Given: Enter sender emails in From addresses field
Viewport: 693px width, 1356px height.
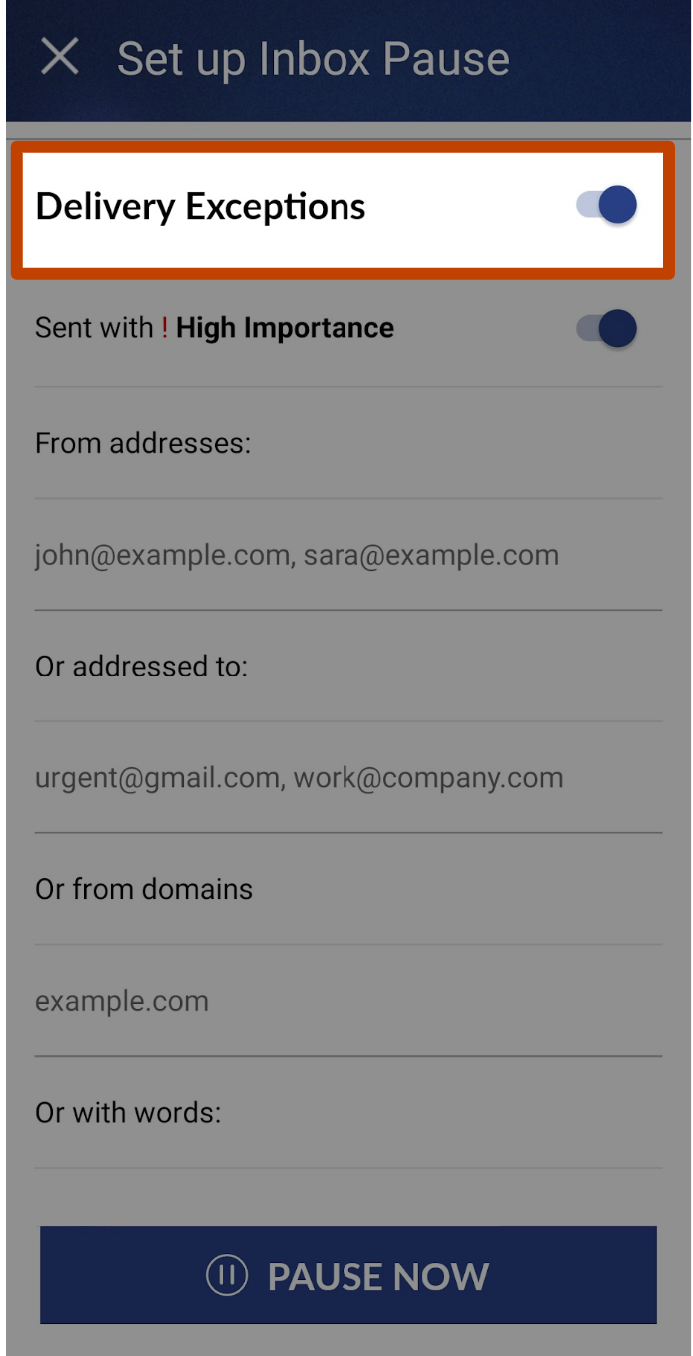Looking at the screenshot, I should point(348,555).
